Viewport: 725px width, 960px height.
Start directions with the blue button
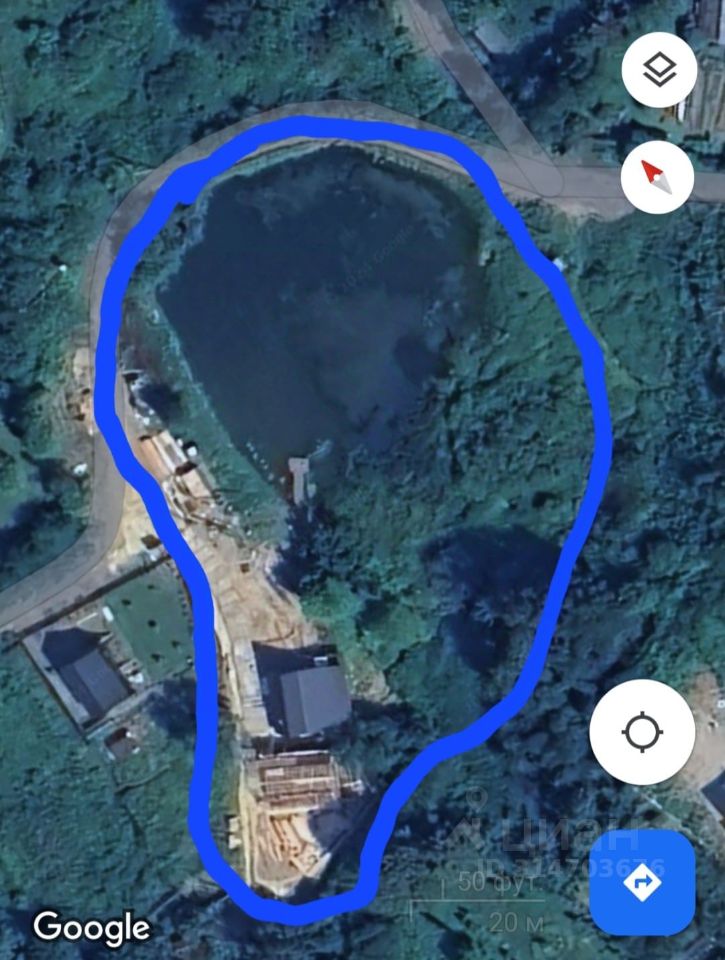642,882
